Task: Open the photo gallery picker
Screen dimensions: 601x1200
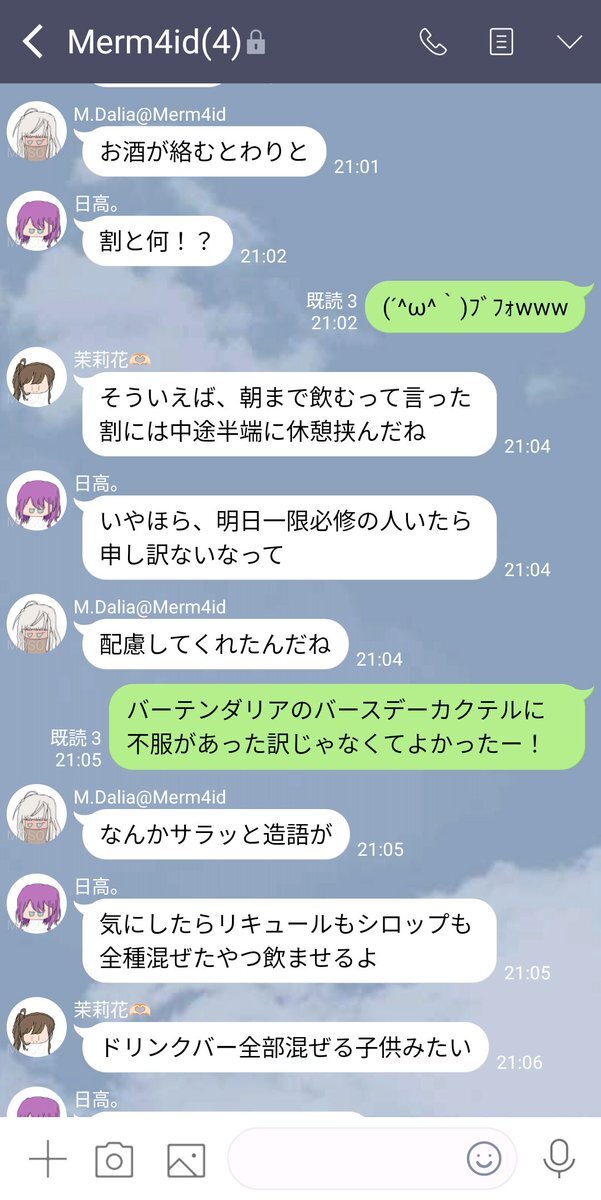Action: (186, 1159)
